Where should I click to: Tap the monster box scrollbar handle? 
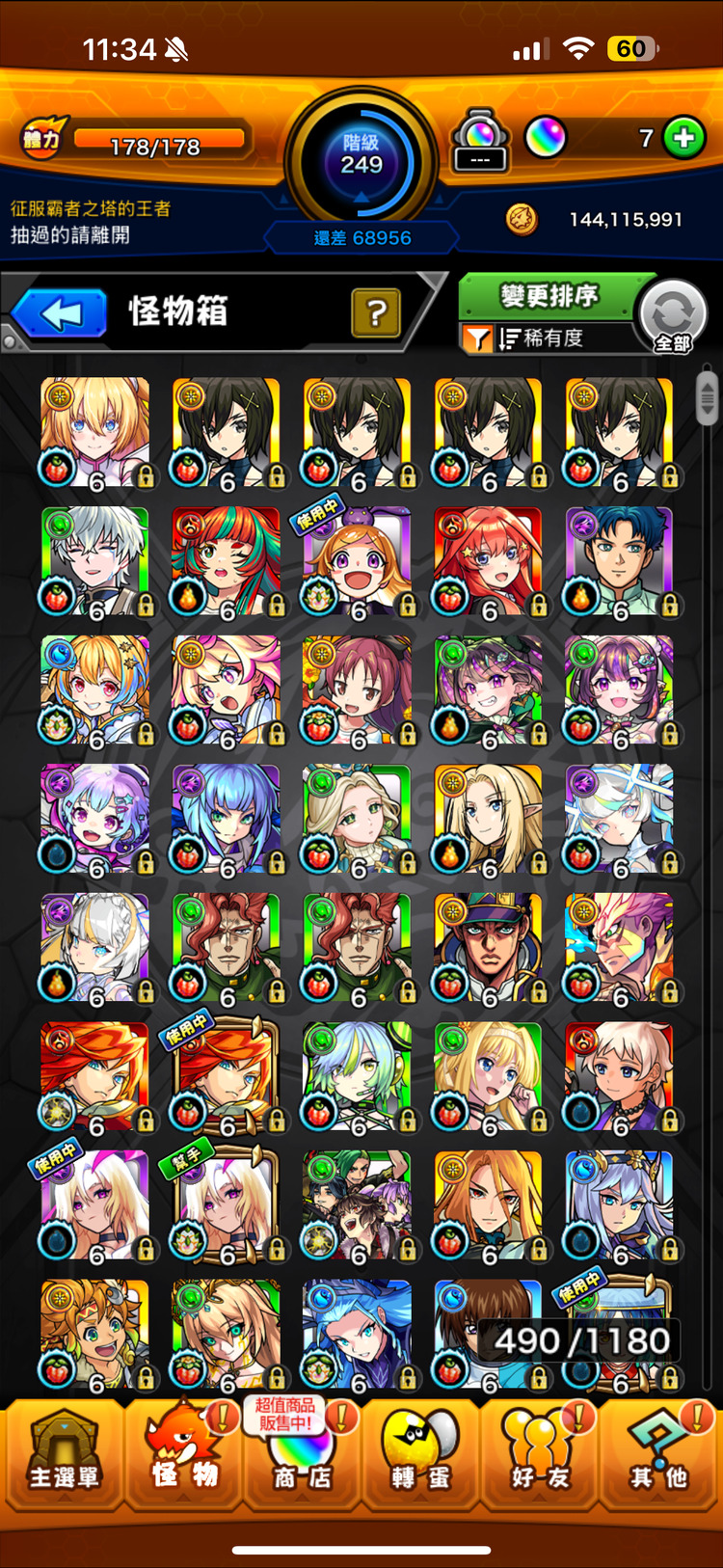click(x=708, y=395)
